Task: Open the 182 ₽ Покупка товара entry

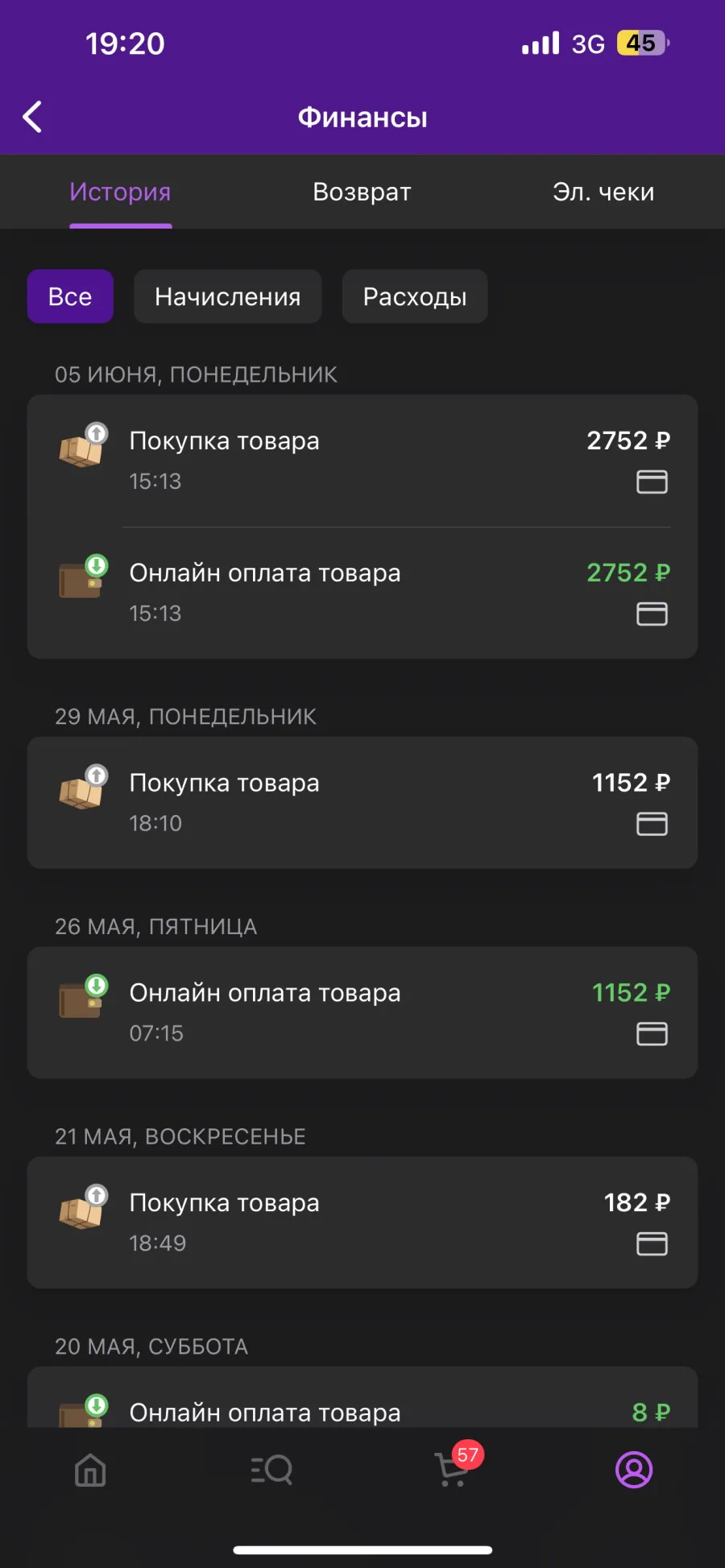Action: [x=362, y=1223]
